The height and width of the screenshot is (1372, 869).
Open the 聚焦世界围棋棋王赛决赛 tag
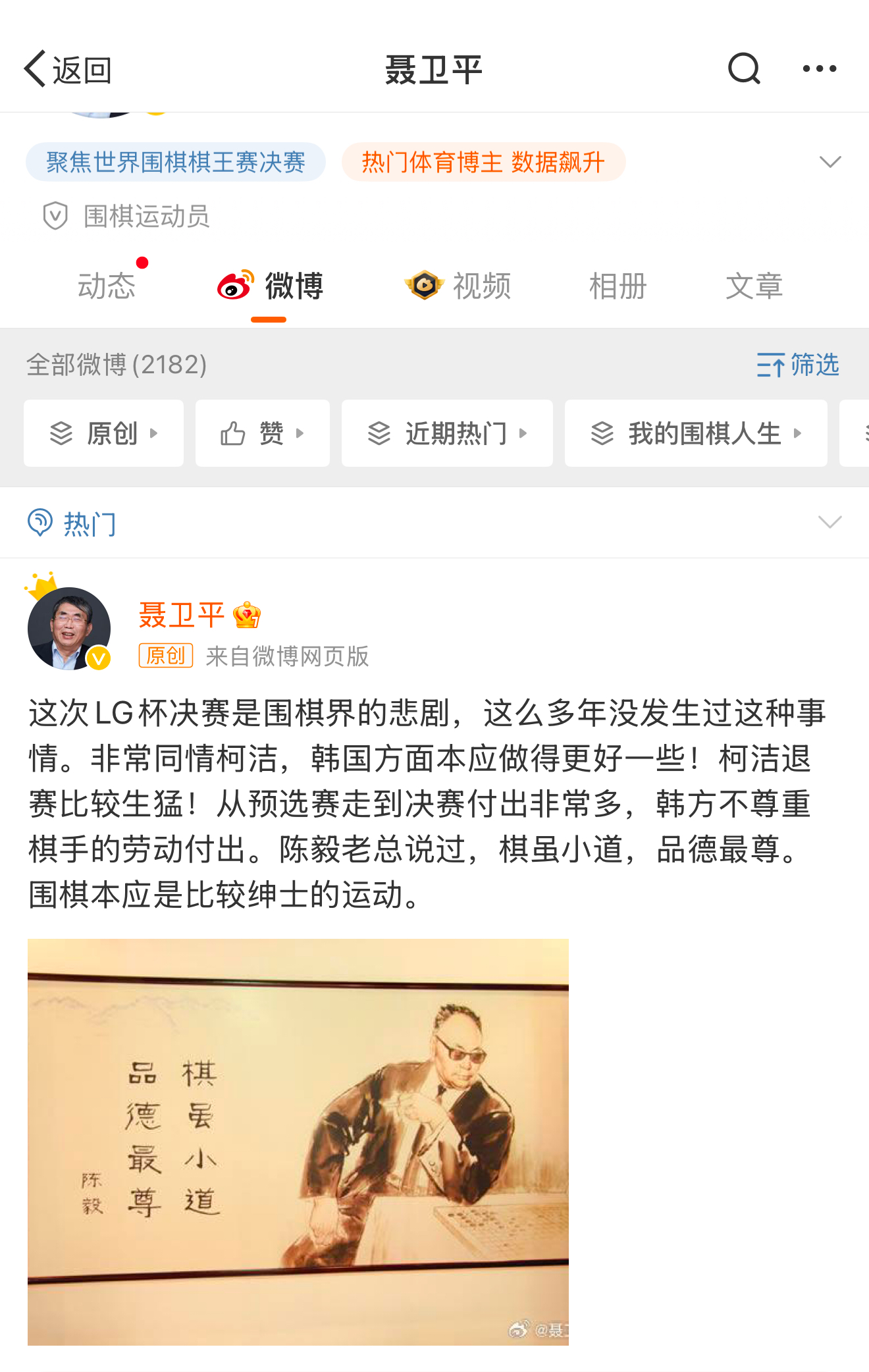175,162
